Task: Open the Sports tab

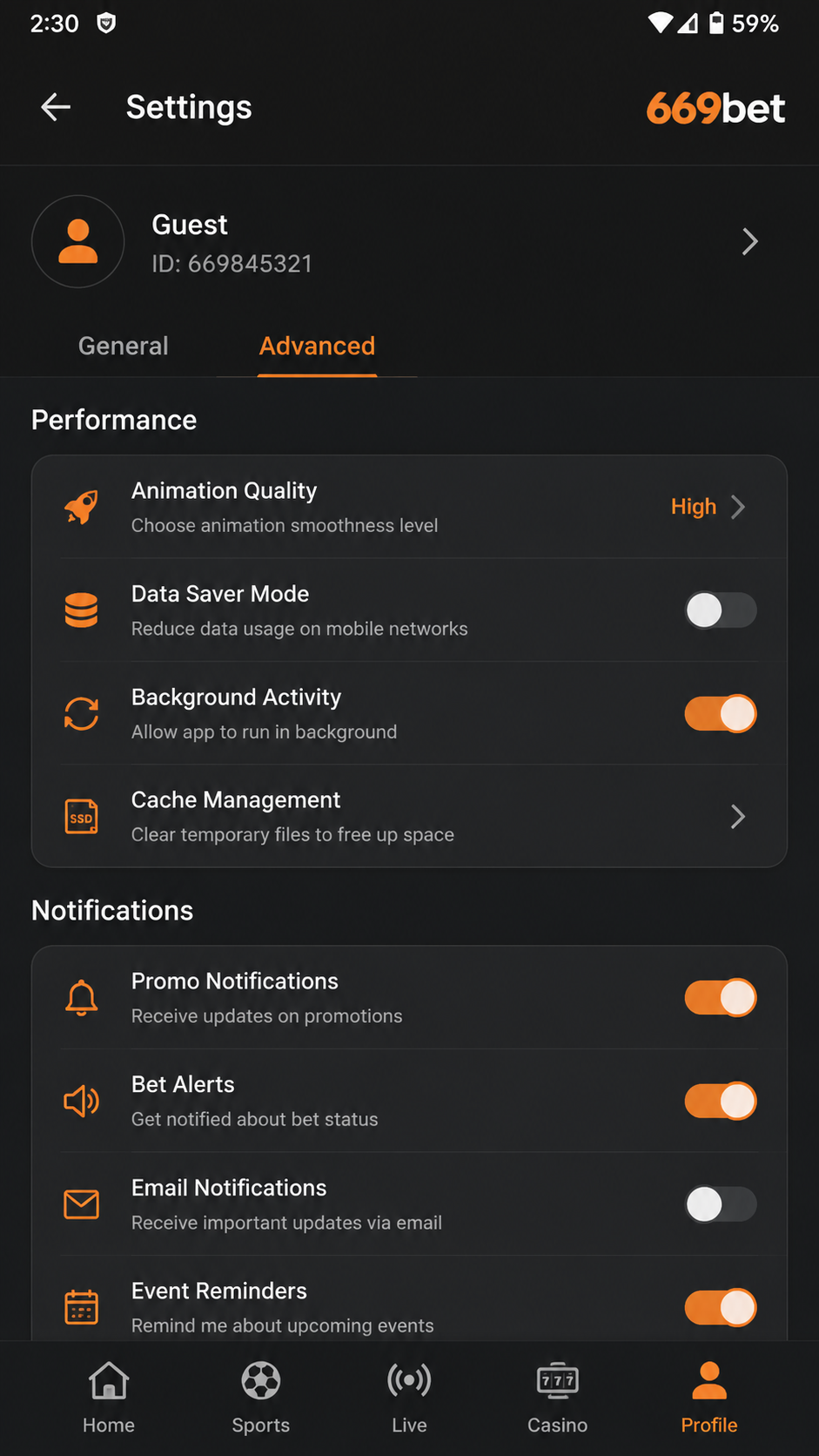Action: [x=261, y=1398]
